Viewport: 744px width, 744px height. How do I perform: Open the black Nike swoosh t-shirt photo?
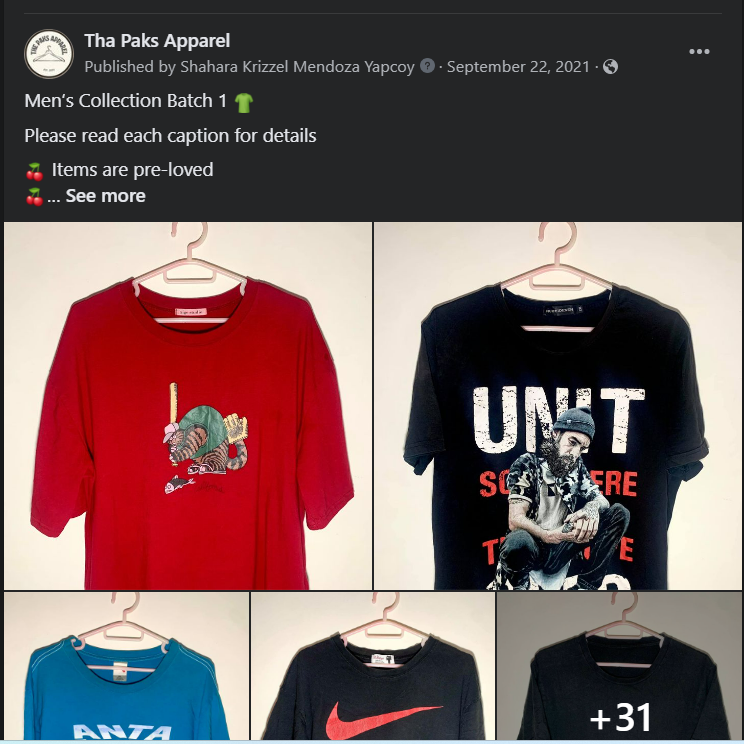click(372, 668)
